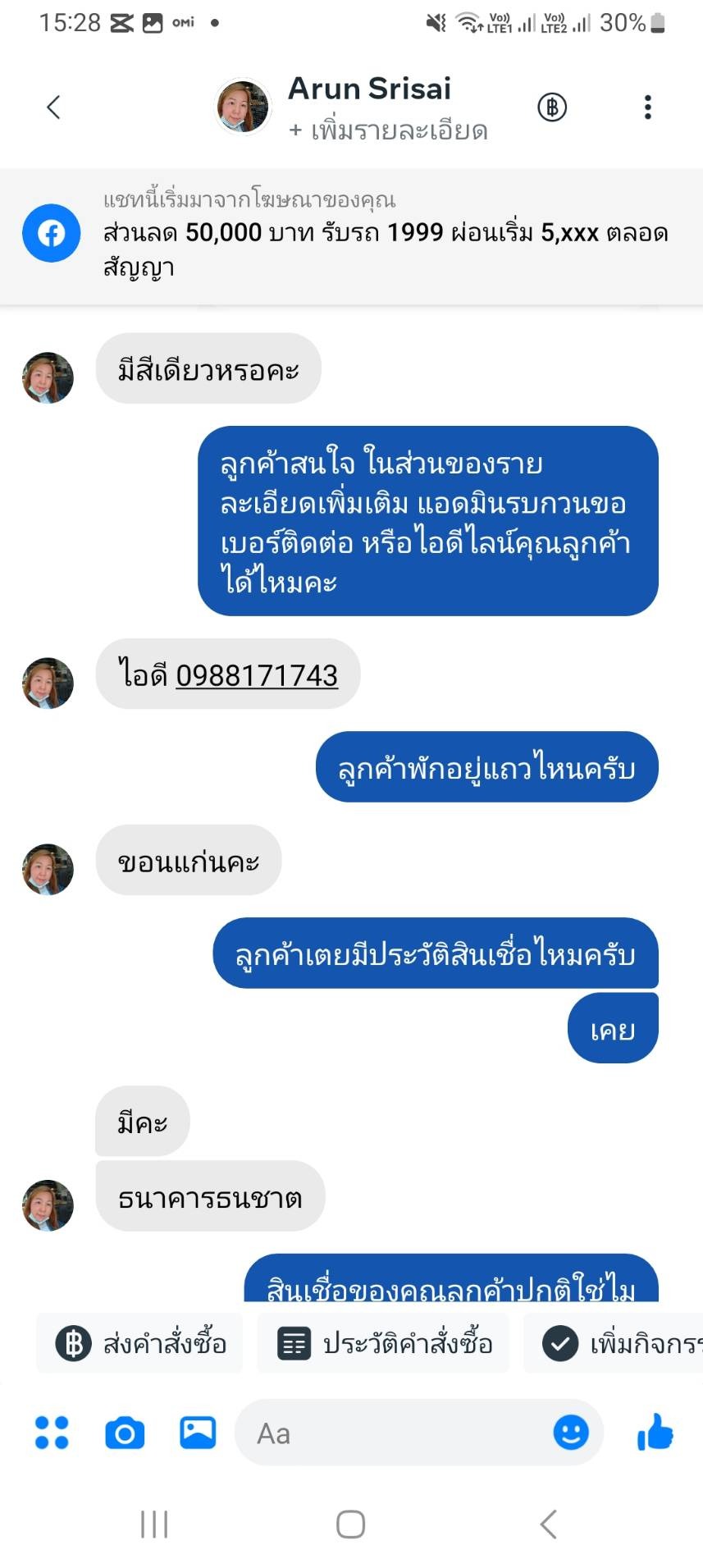Open the photo gallery picker
This screenshot has width=703, height=1568.
(198, 1433)
